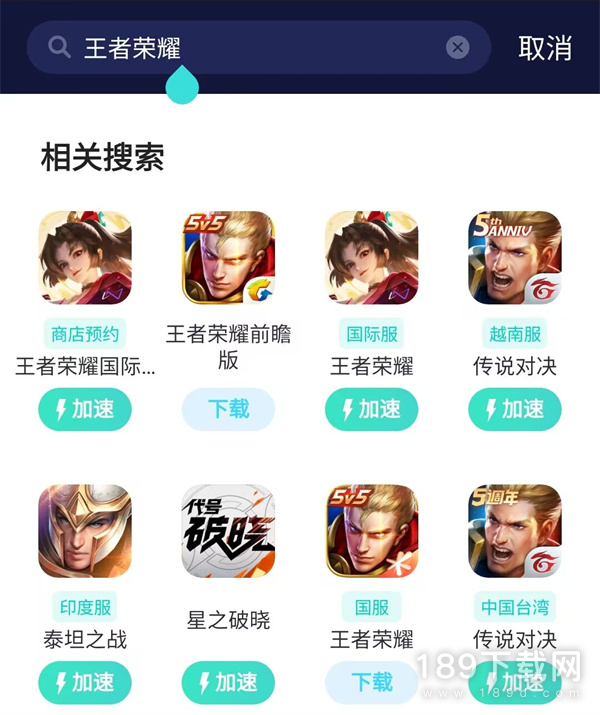Open the 越南服 传说对决 game icon
The image size is (600, 715).
(x=515, y=257)
